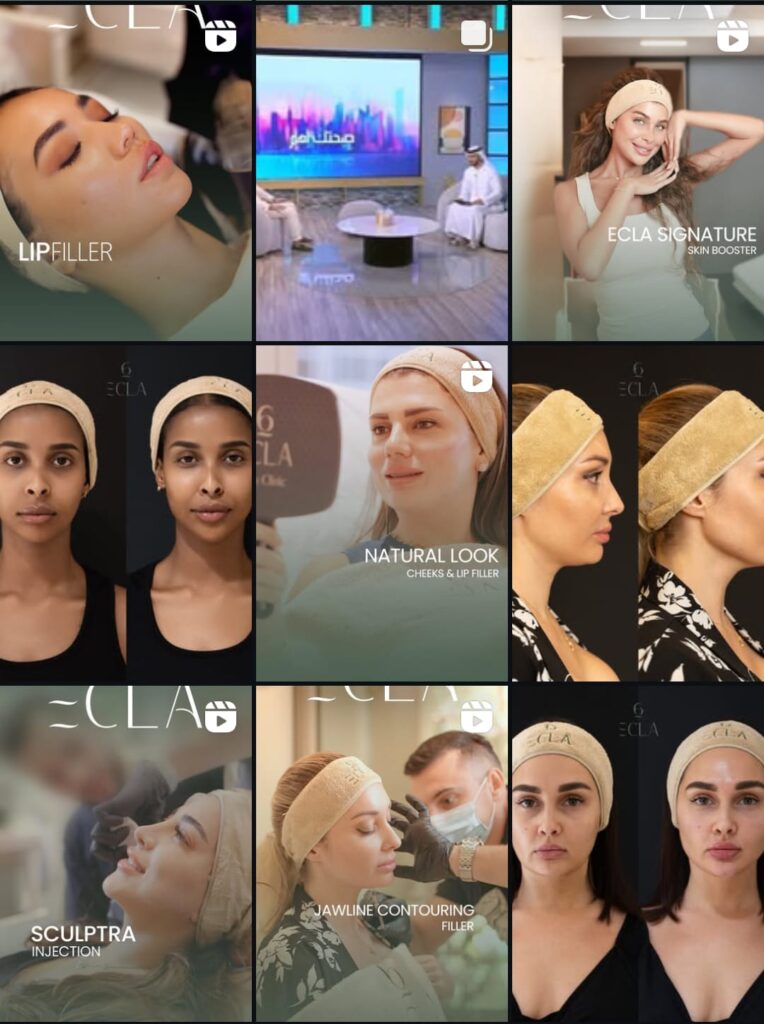Open the Jawline Contouring filler reel
The height and width of the screenshot is (1024, 764).
[381, 853]
